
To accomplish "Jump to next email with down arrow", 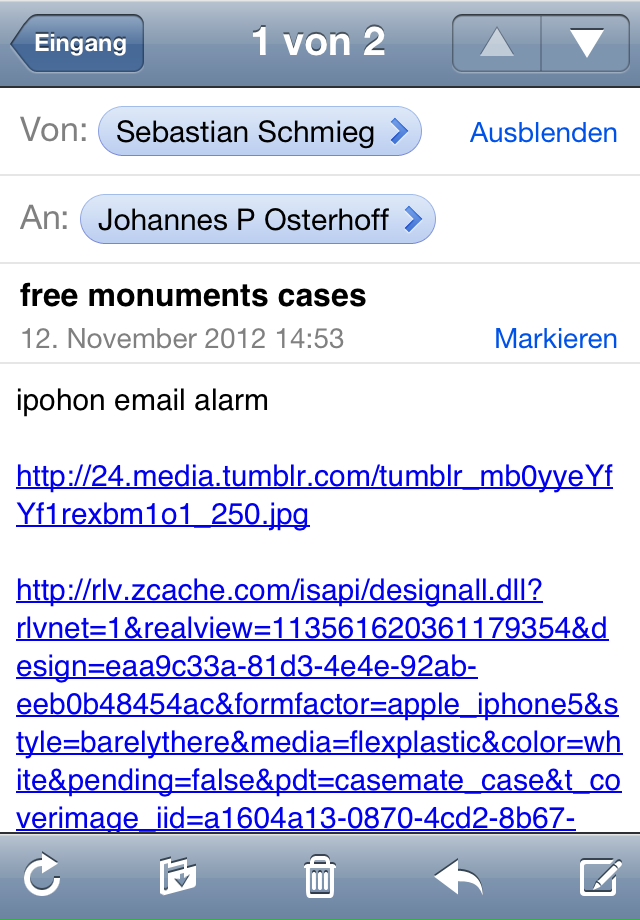I will pos(585,43).
